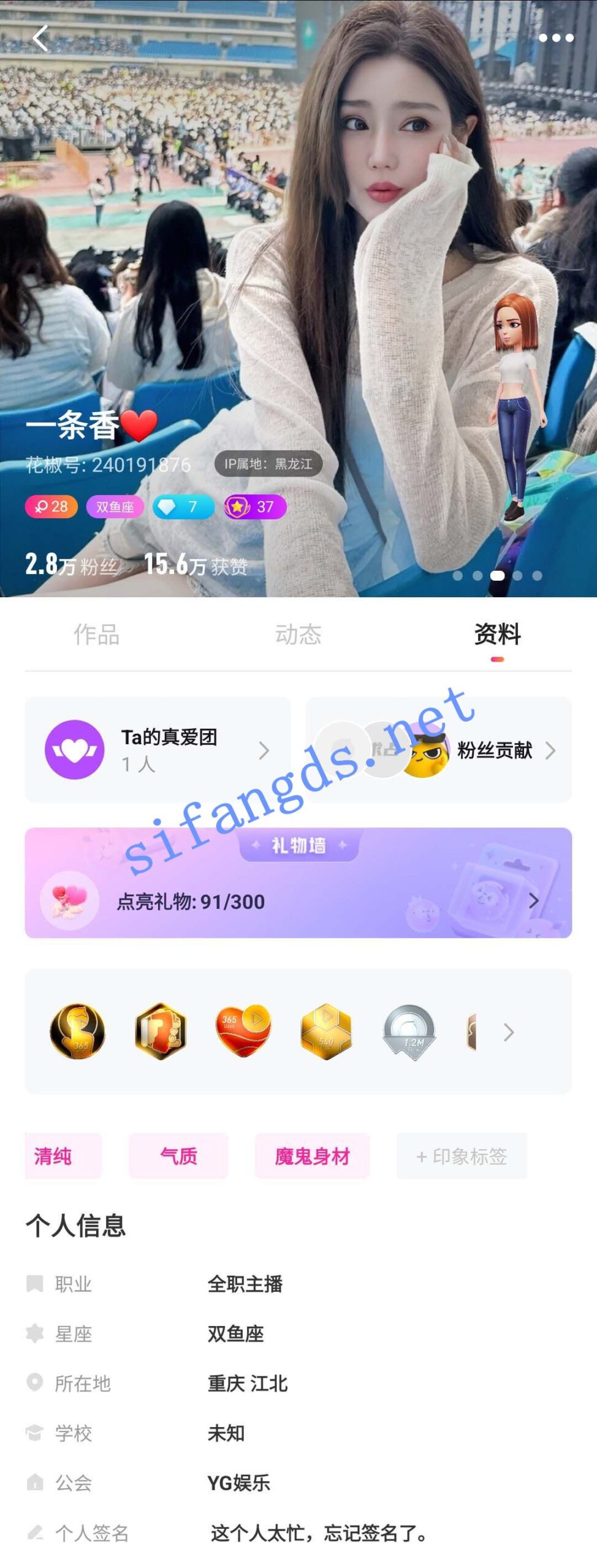
Task: Select the 资料 tab
Action: point(497,635)
